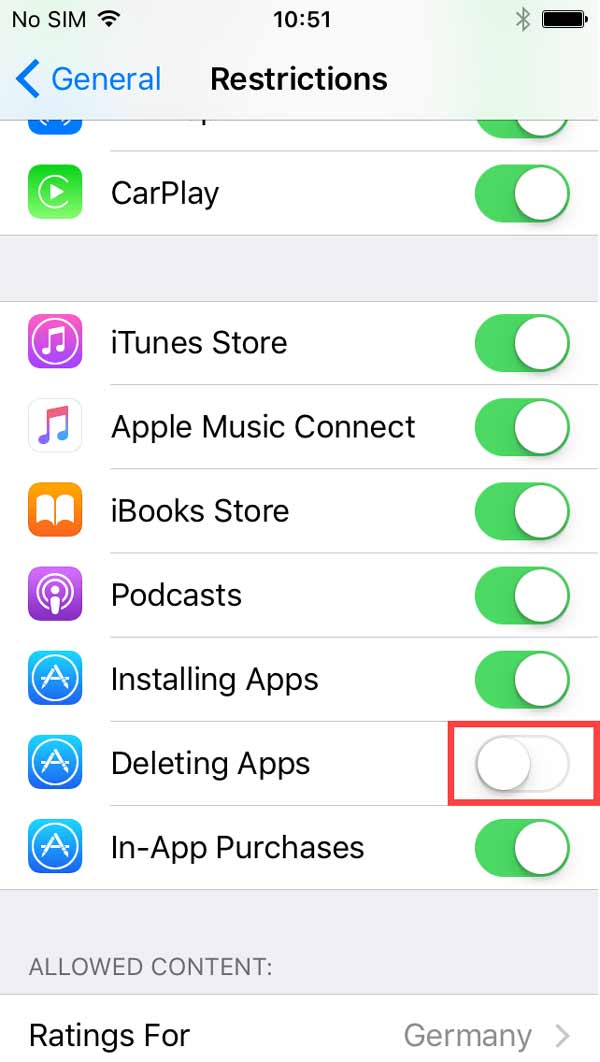Switch off Apple Music Connect
Image resolution: width=600 pixels, height=1062 pixels.
pyautogui.click(x=521, y=427)
